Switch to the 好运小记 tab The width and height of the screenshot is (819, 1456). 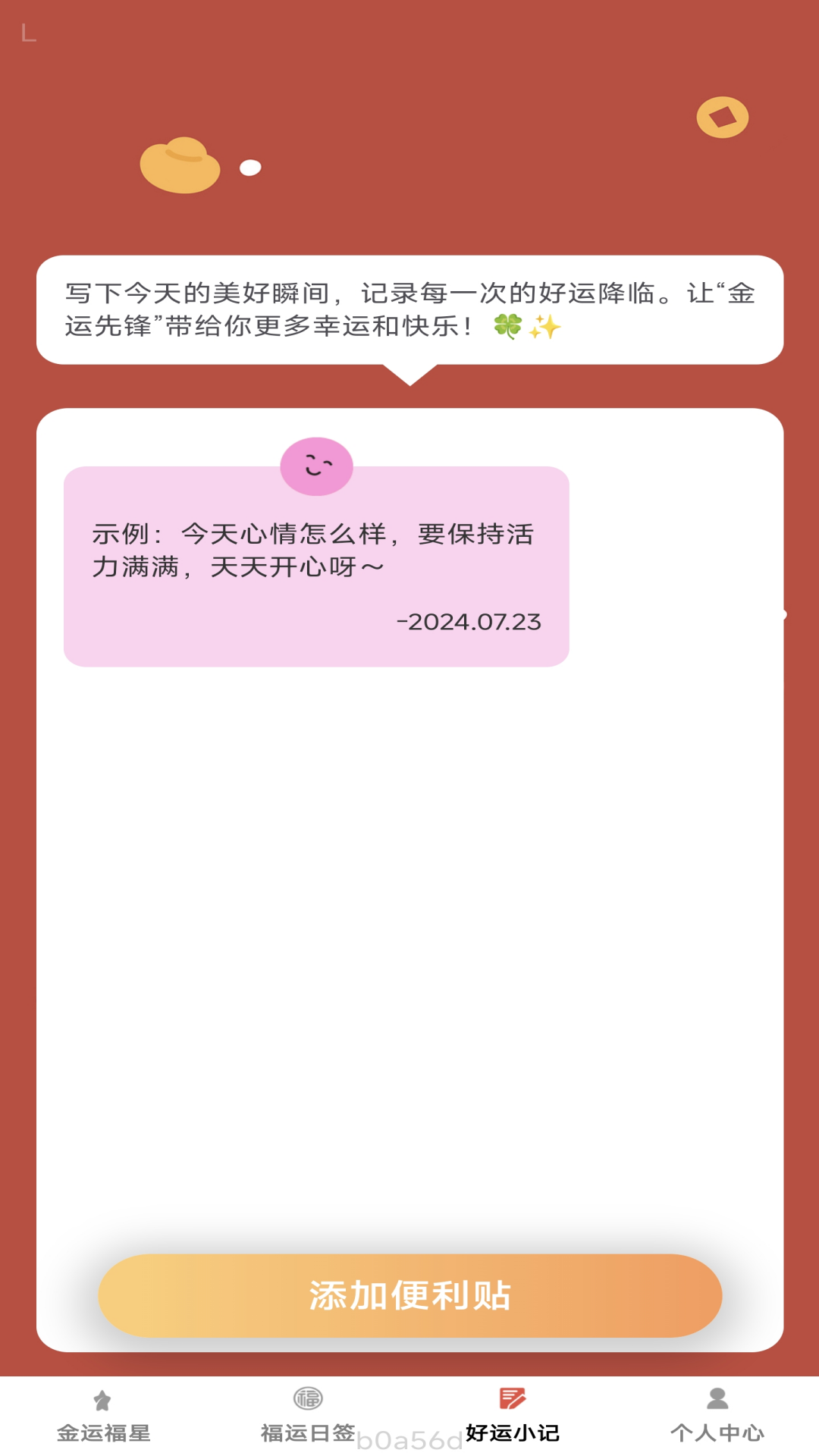coord(512,1429)
